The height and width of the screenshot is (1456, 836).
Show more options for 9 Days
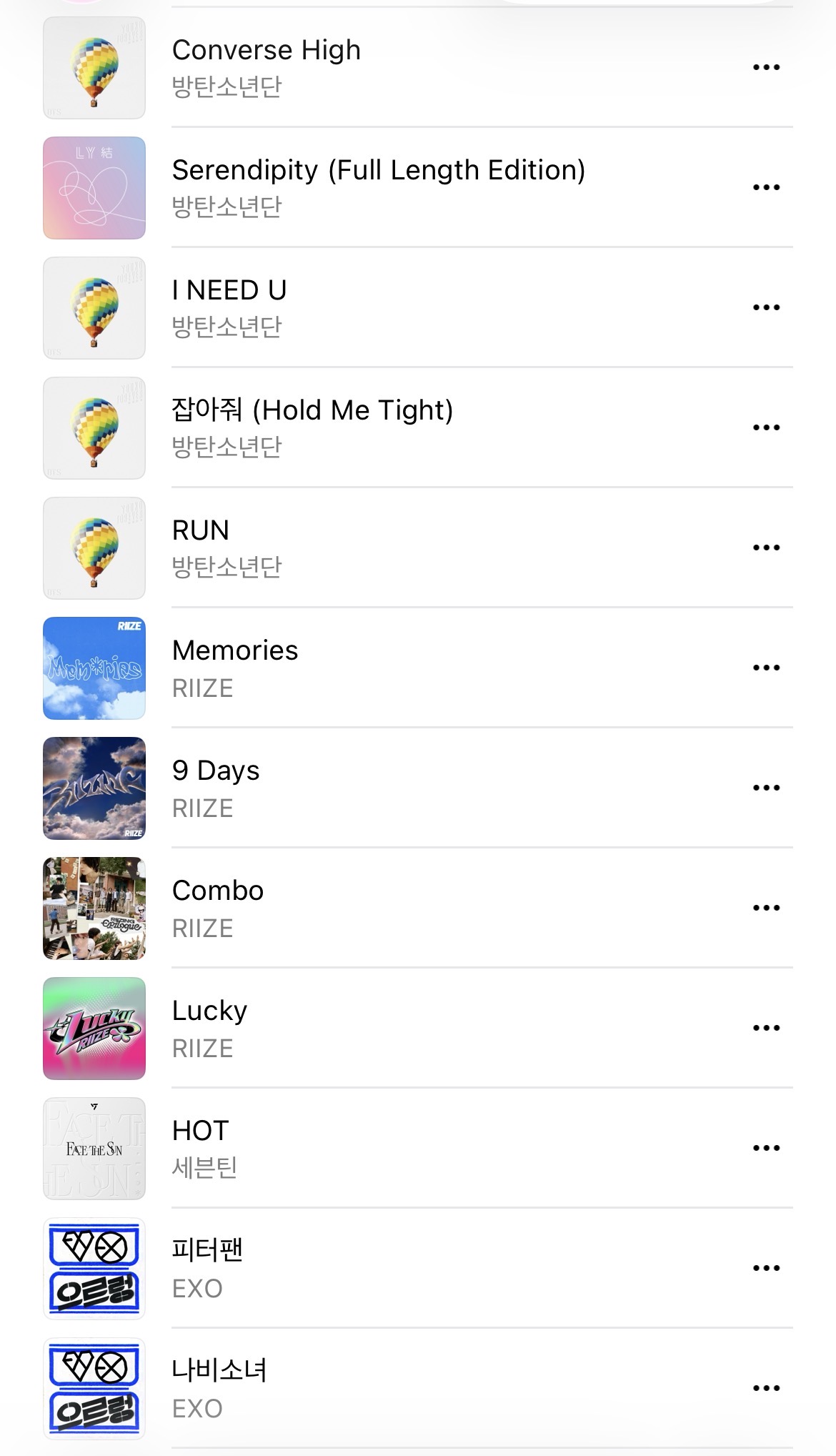point(766,788)
